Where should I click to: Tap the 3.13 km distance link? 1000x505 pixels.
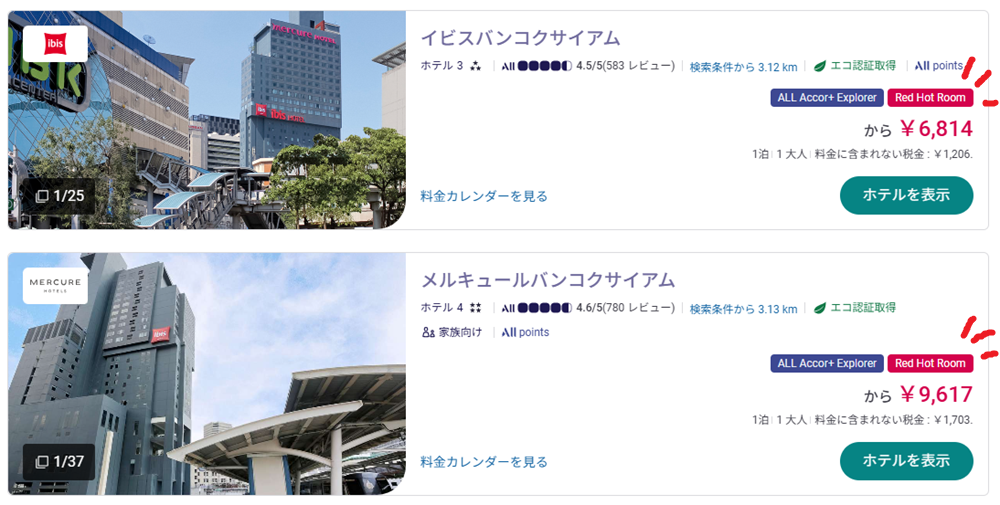pos(743,308)
